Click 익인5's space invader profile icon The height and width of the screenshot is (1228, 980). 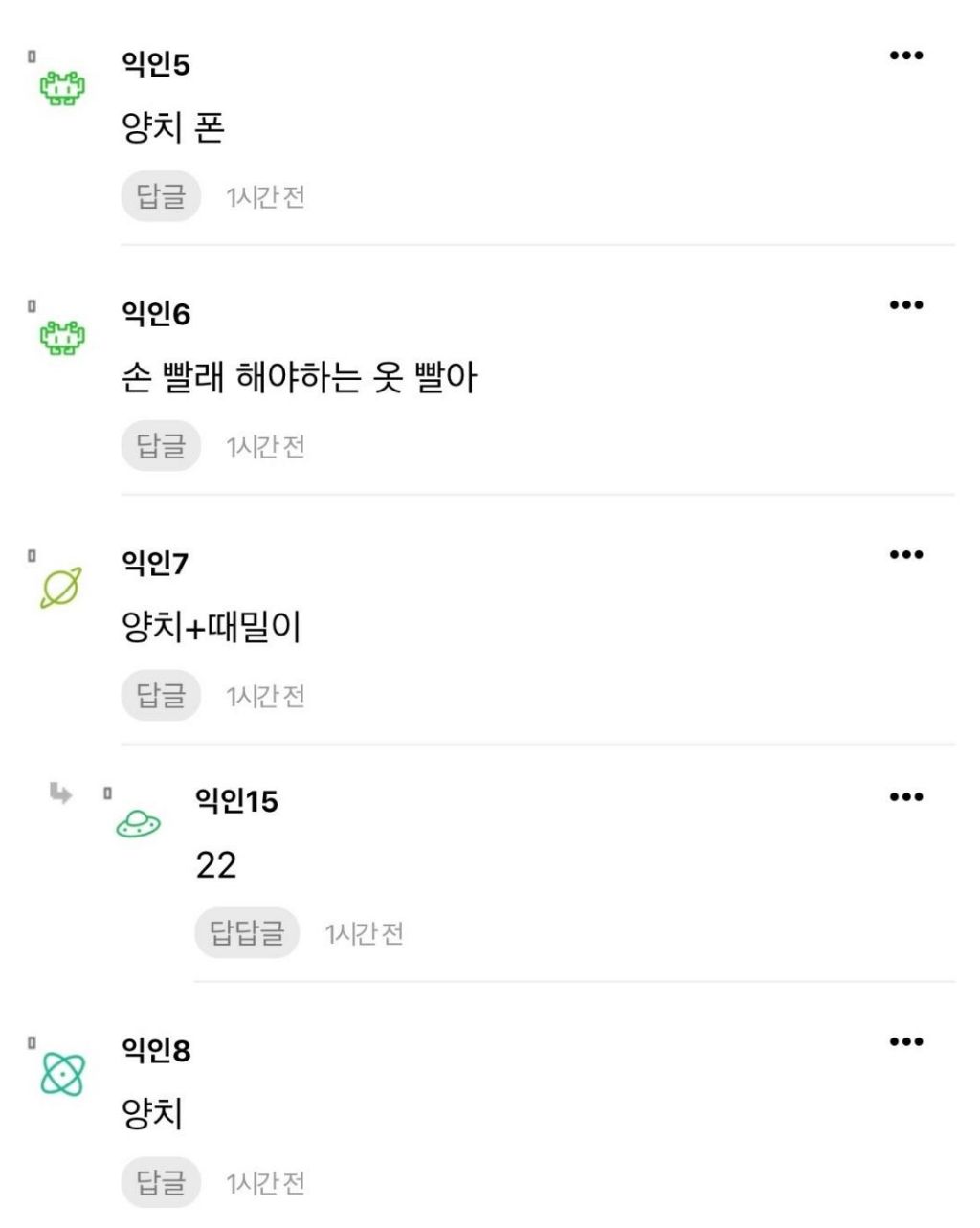pos(62,87)
